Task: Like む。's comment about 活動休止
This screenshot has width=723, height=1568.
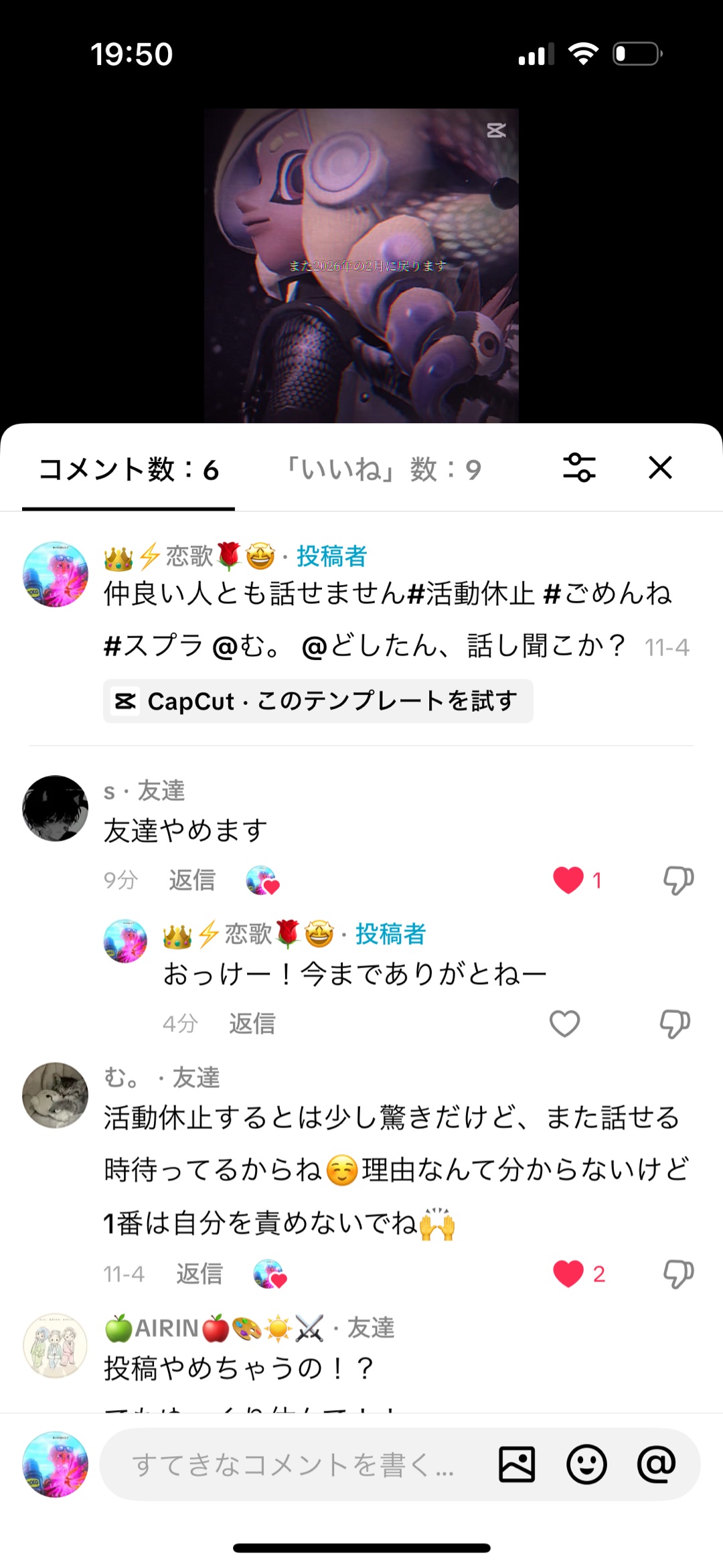Action: pos(568,1273)
